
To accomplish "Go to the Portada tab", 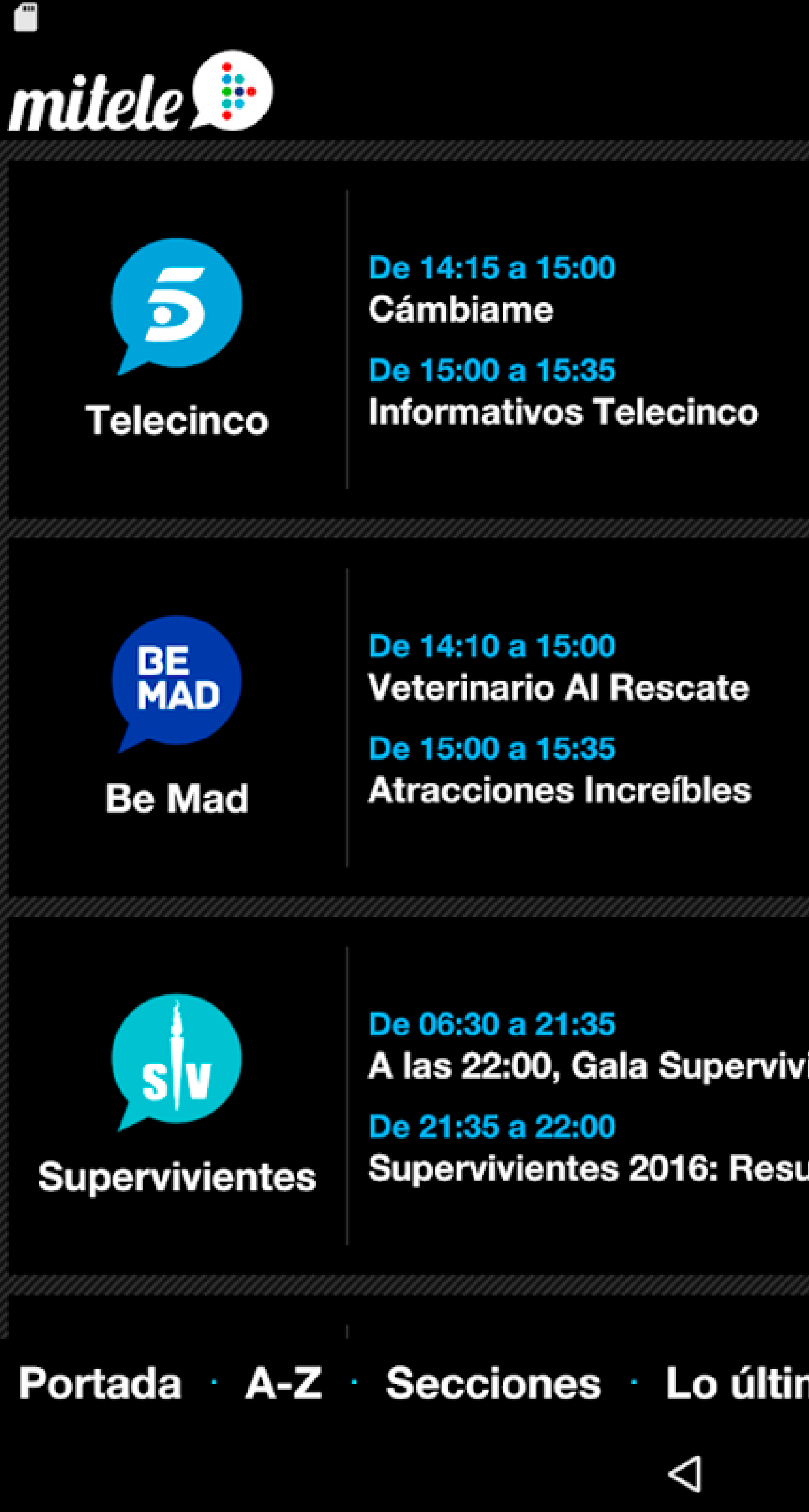I will (101, 1384).
